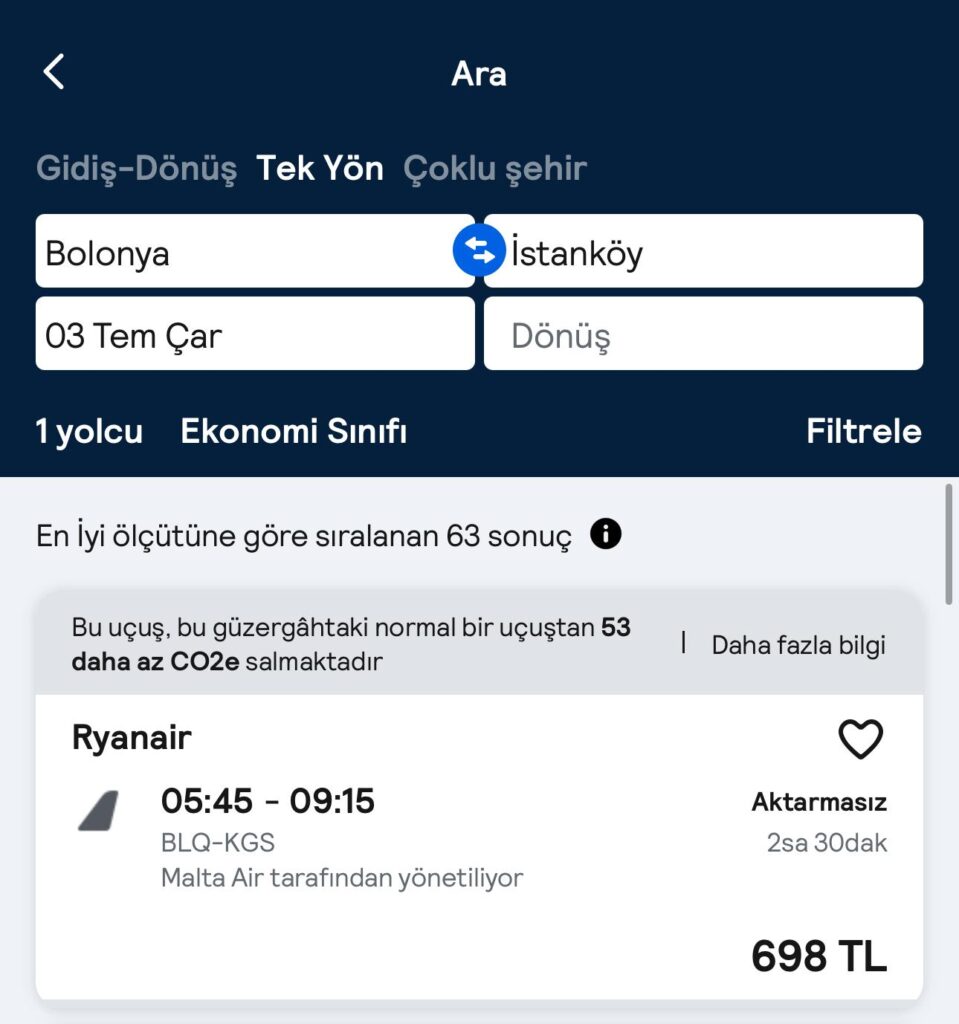Open Daha fazla bilgi about CO2e

click(x=798, y=645)
